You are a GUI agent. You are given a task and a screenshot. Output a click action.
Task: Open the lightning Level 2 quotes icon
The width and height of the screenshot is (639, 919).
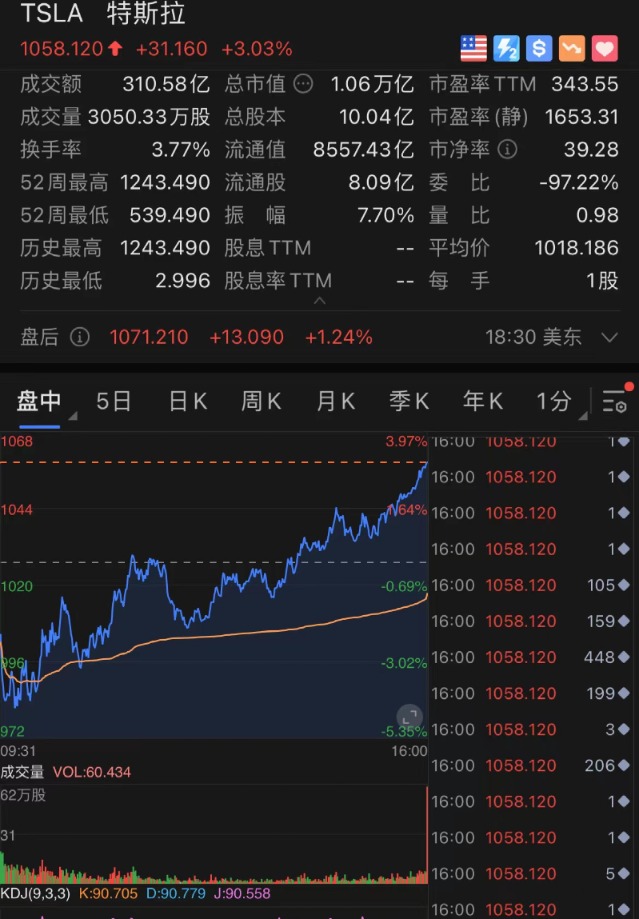[x=507, y=48]
